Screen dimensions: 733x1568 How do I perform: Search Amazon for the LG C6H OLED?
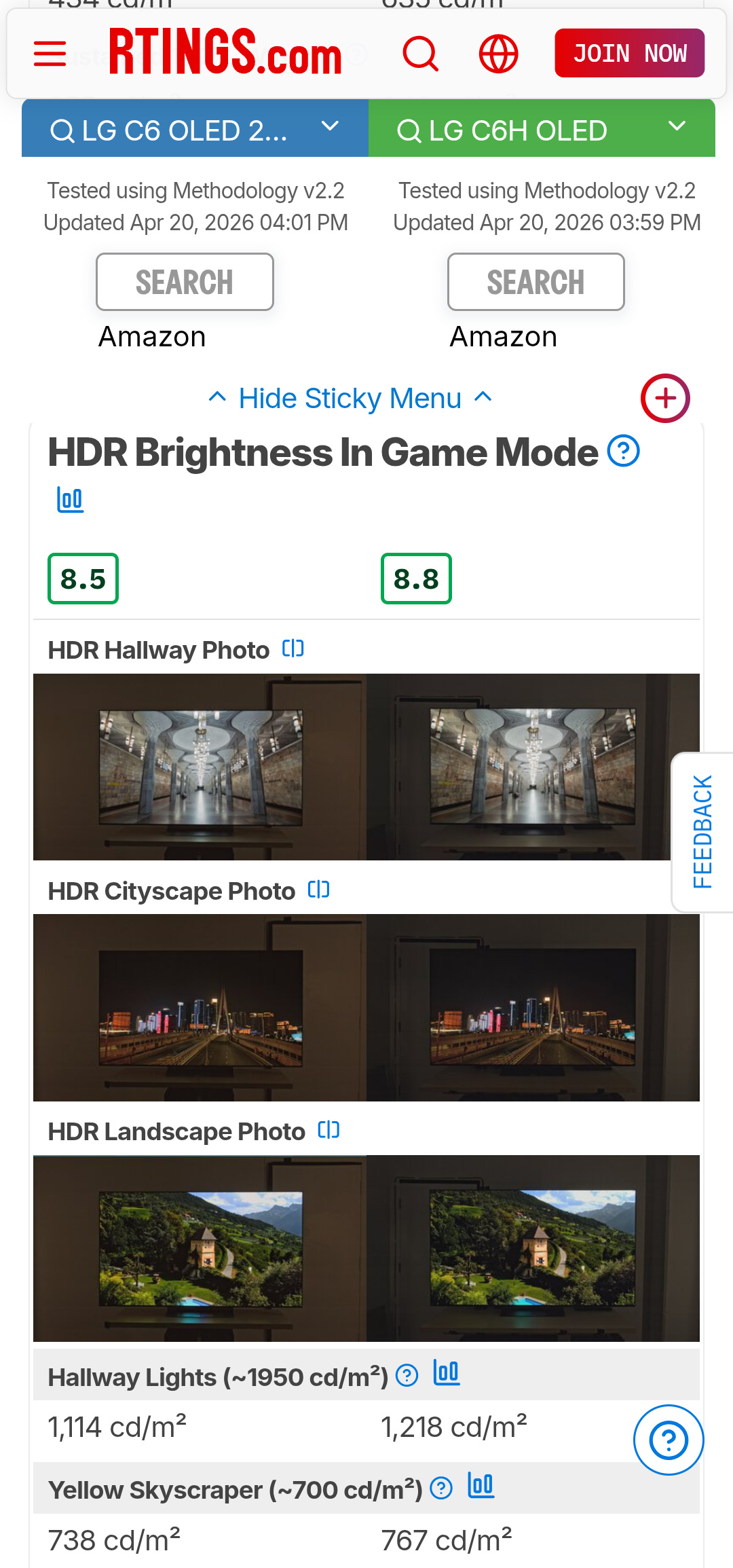(x=535, y=282)
